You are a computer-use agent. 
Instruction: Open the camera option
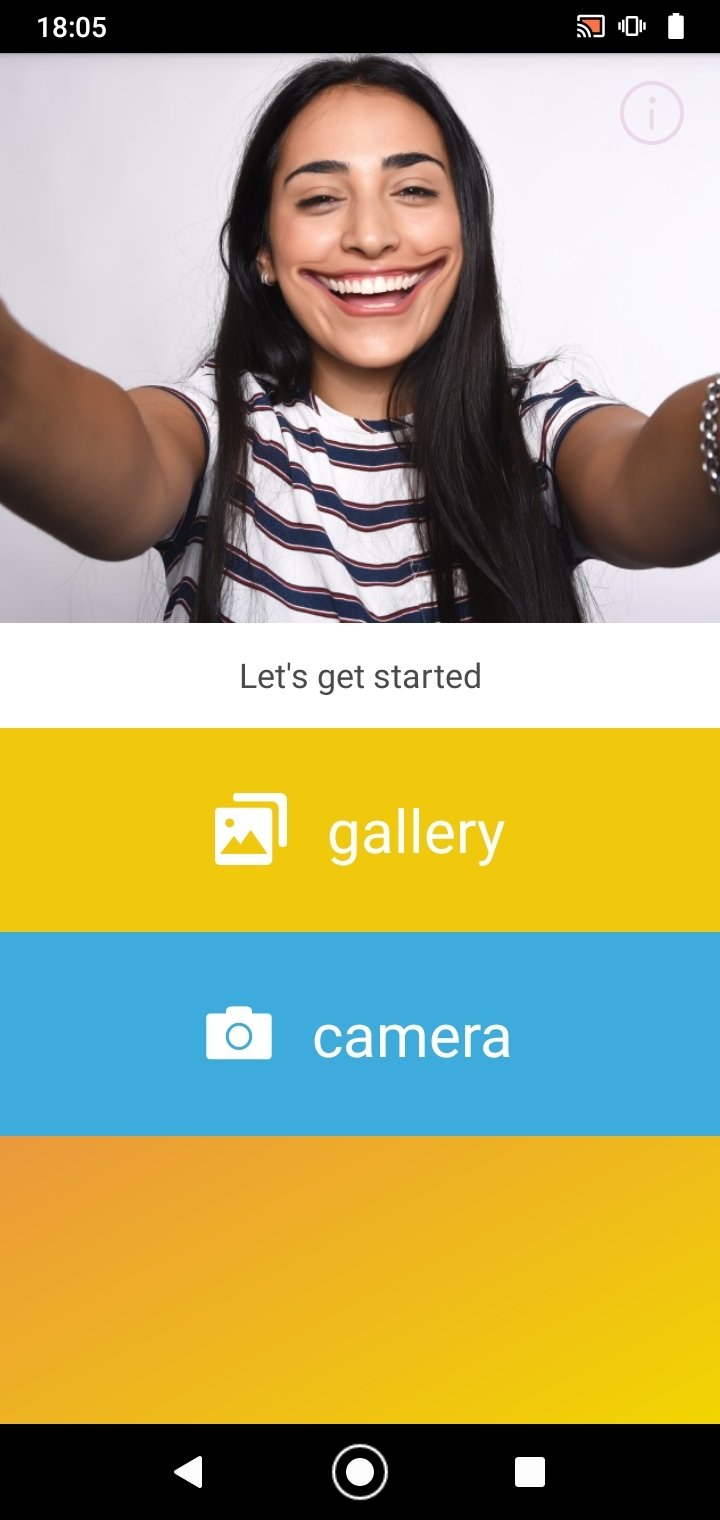point(360,1034)
